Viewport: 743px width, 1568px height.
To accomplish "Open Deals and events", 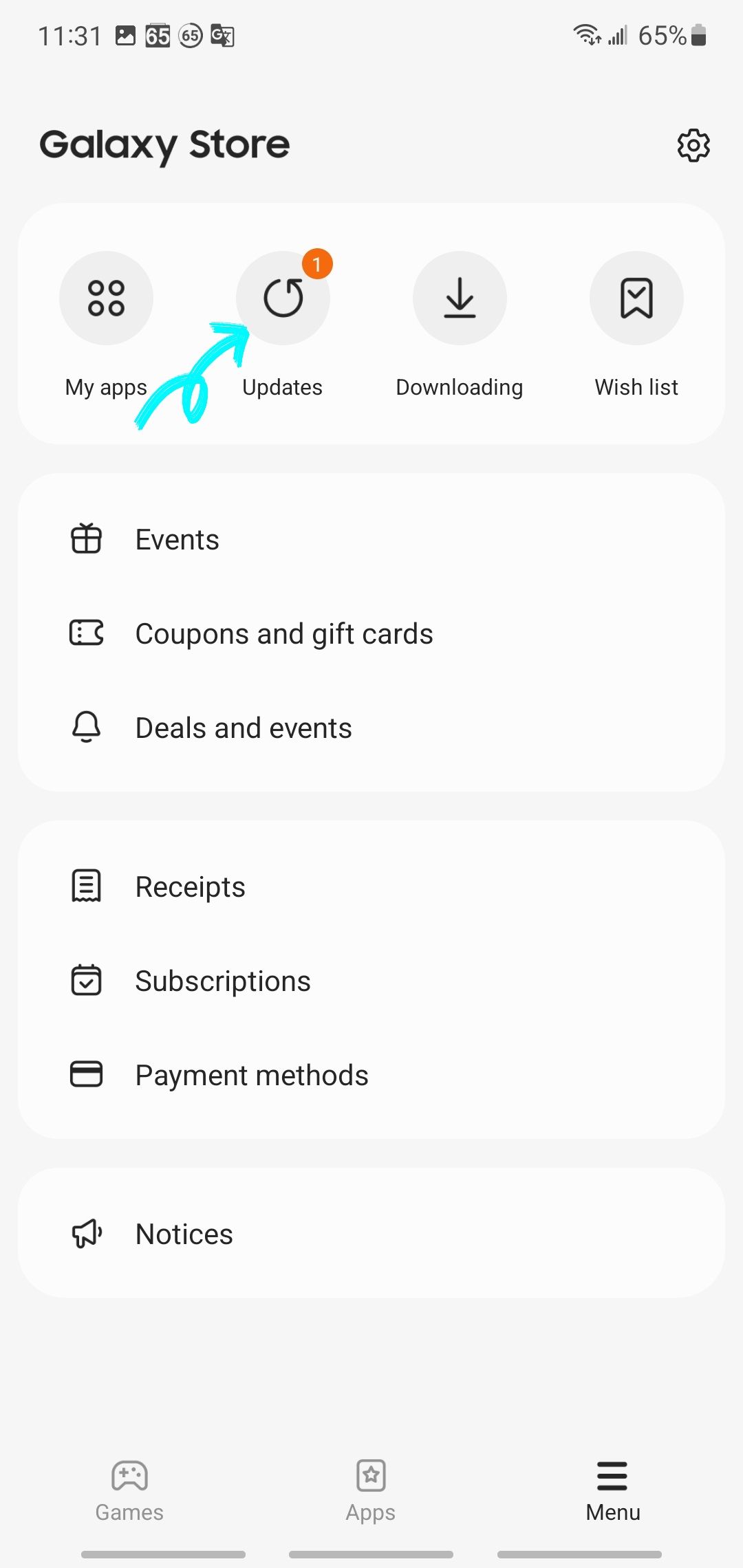I will coord(243,728).
